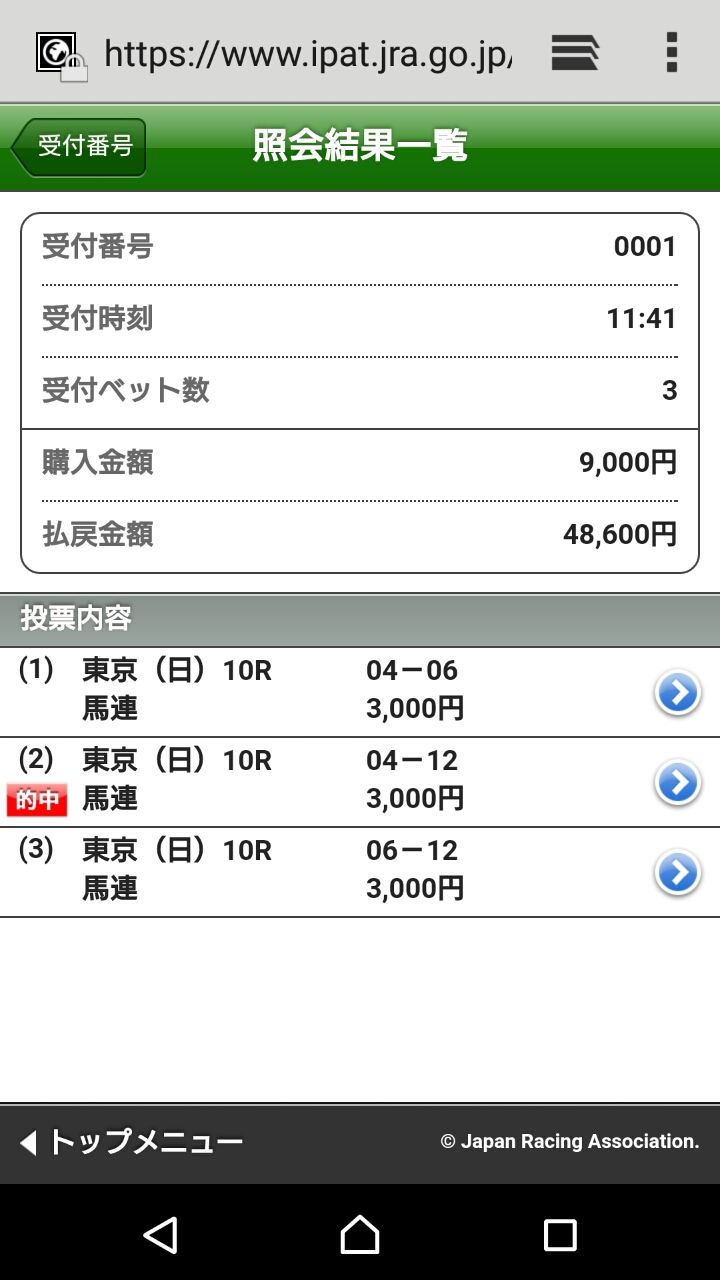
Task: Expand details arrow for bet (1)
Action: pyautogui.click(x=677, y=691)
